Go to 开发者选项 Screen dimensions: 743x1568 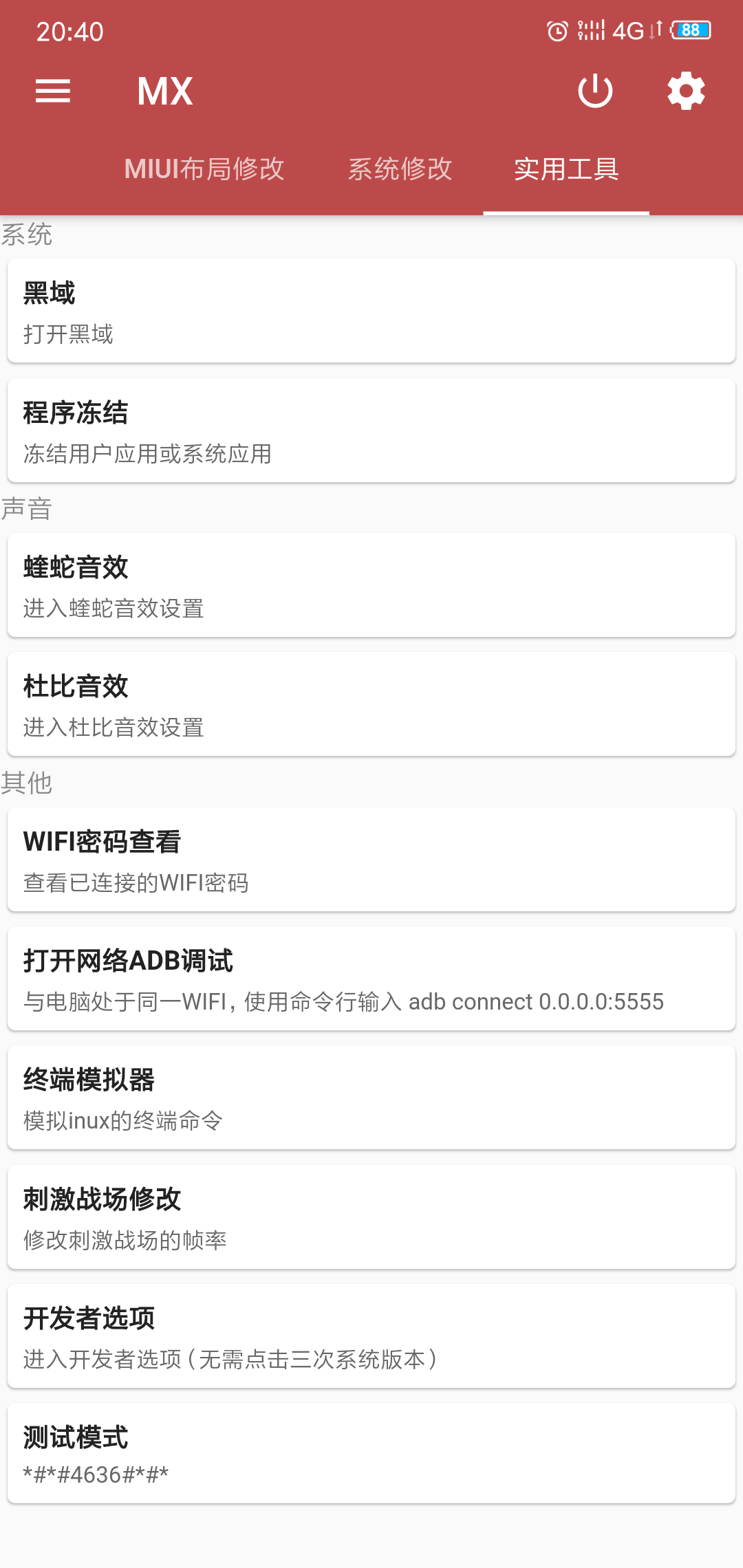coord(371,1336)
